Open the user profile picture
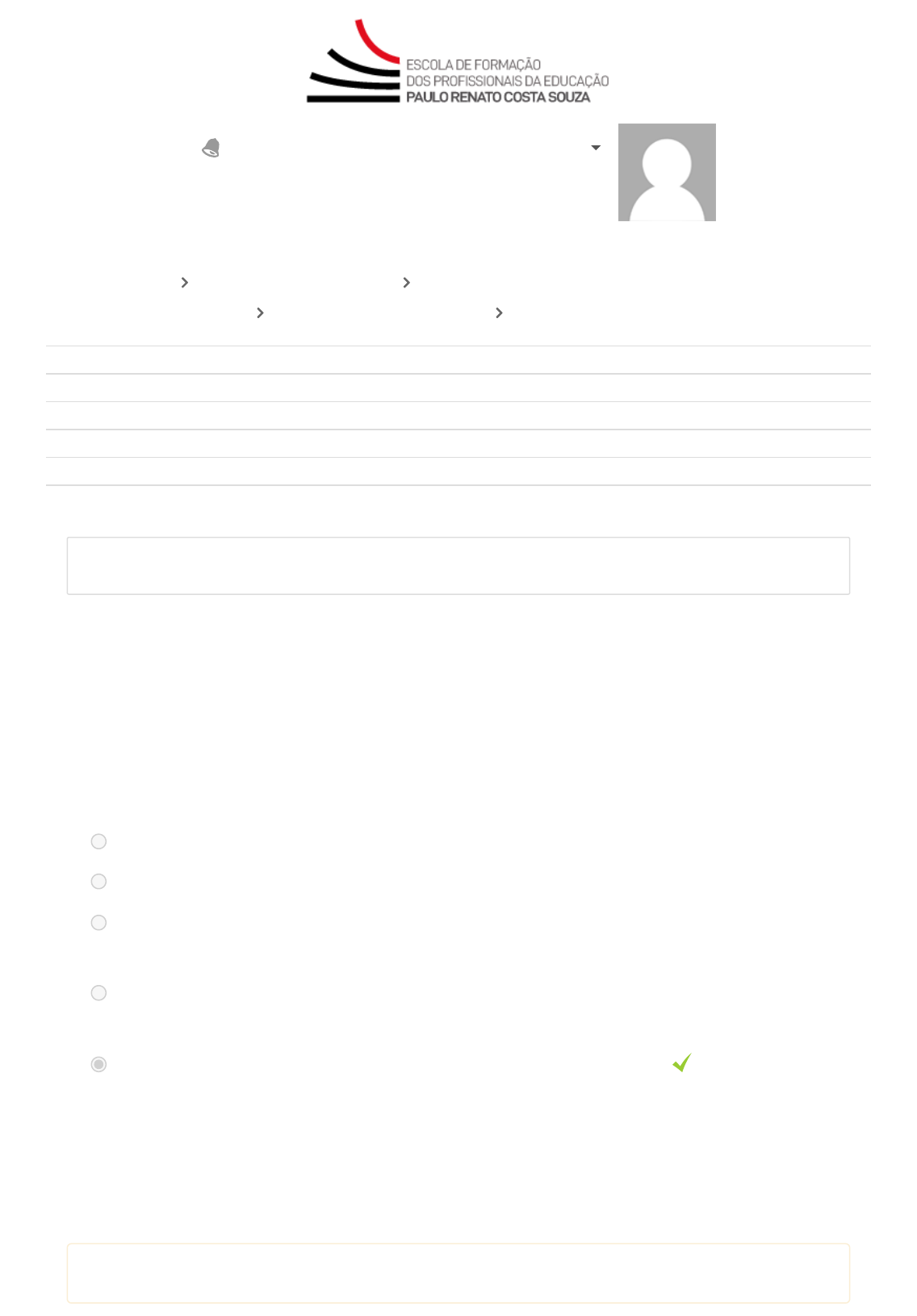 pos(667,172)
